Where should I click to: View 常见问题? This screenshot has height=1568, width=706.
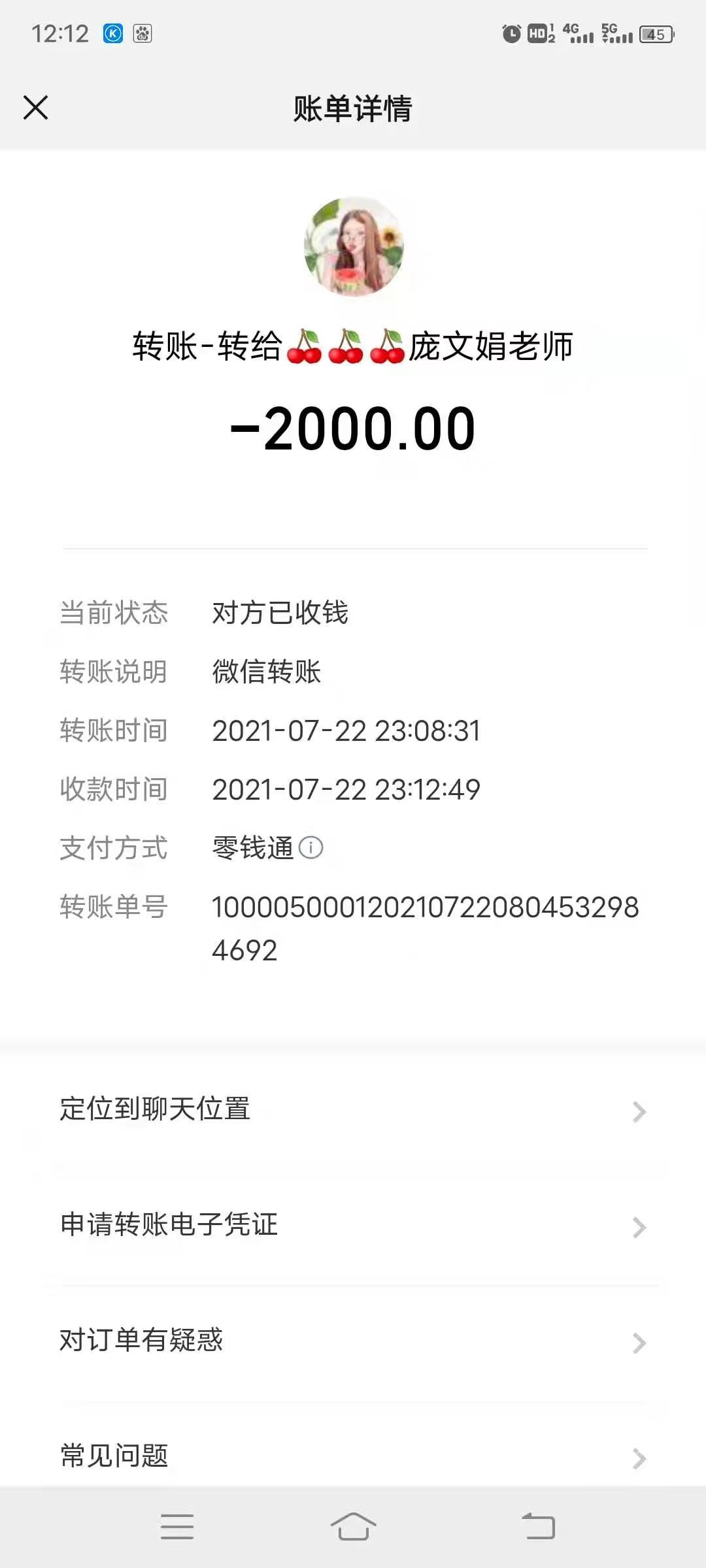(353, 1456)
